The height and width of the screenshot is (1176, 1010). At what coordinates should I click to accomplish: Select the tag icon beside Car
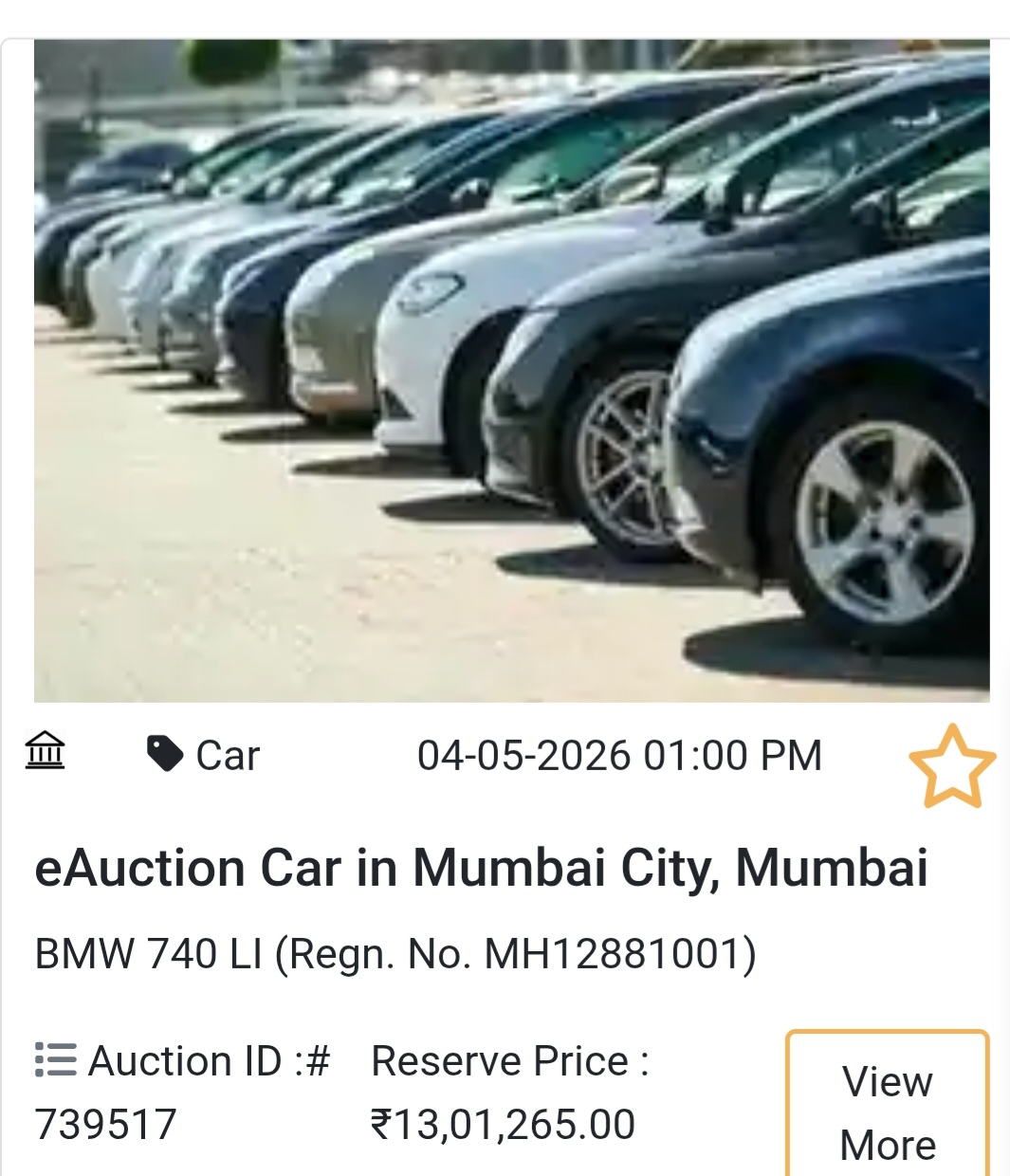coord(163,752)
